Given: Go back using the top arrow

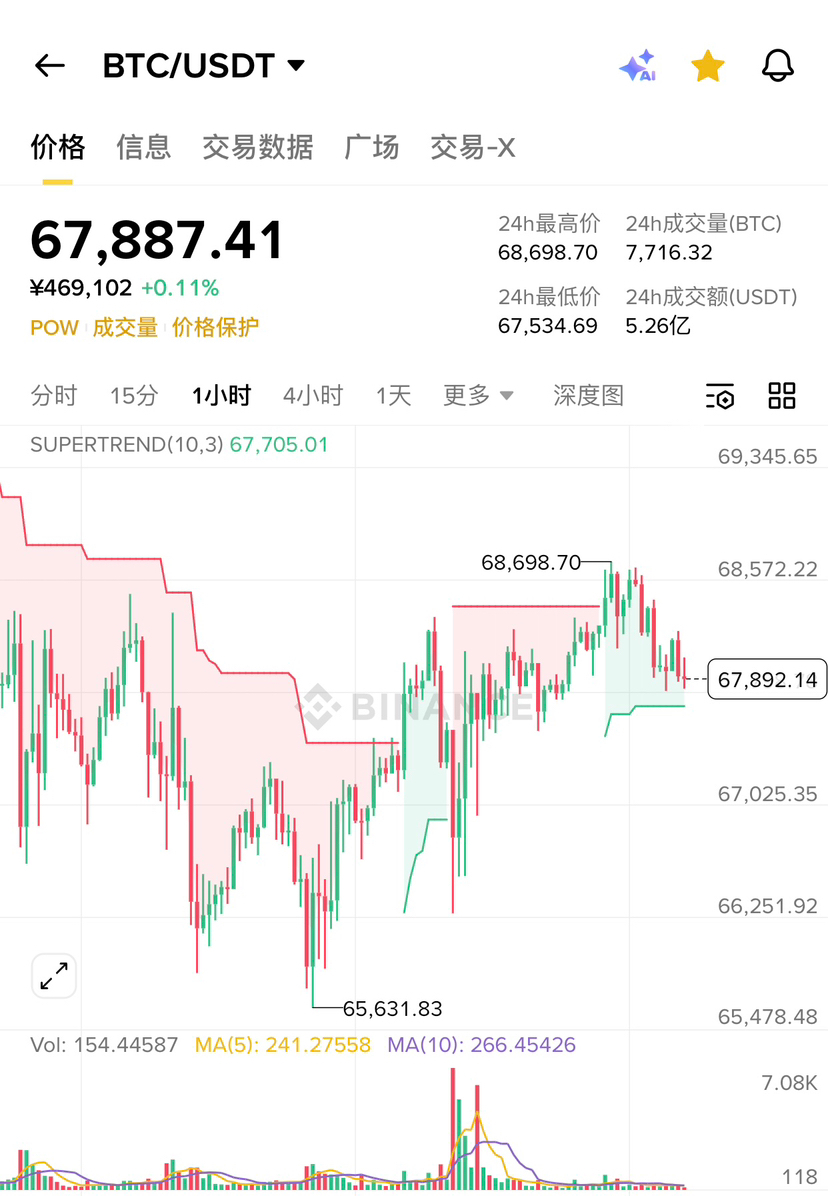Looking at the screenshot, I should (x=49, y=66).
